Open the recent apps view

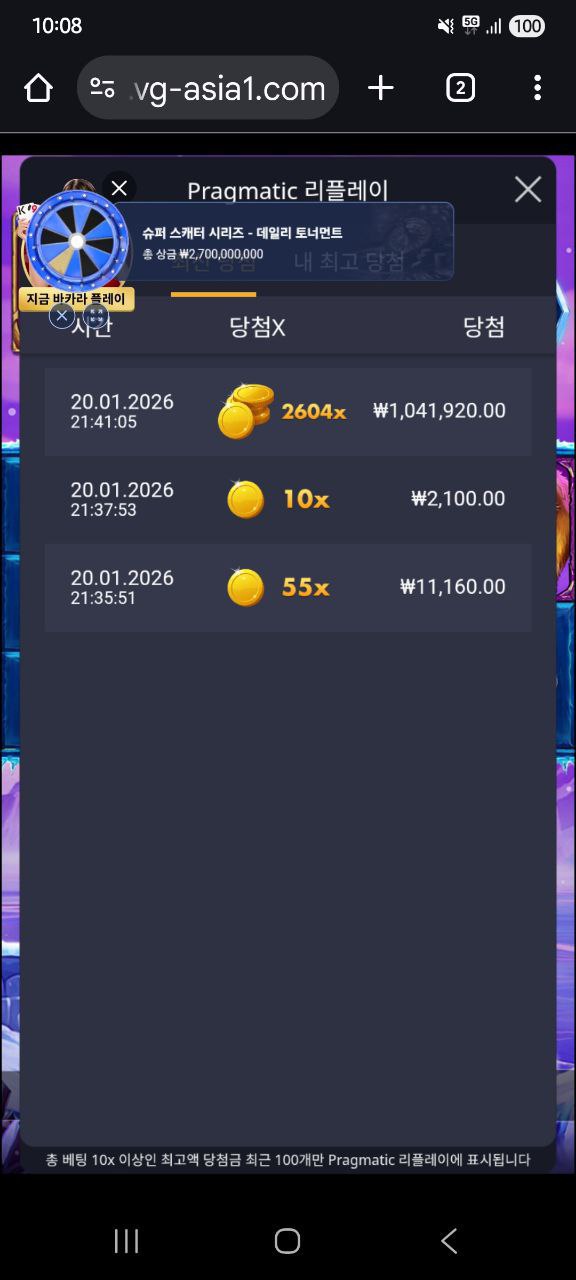[x=126, y=1241]
